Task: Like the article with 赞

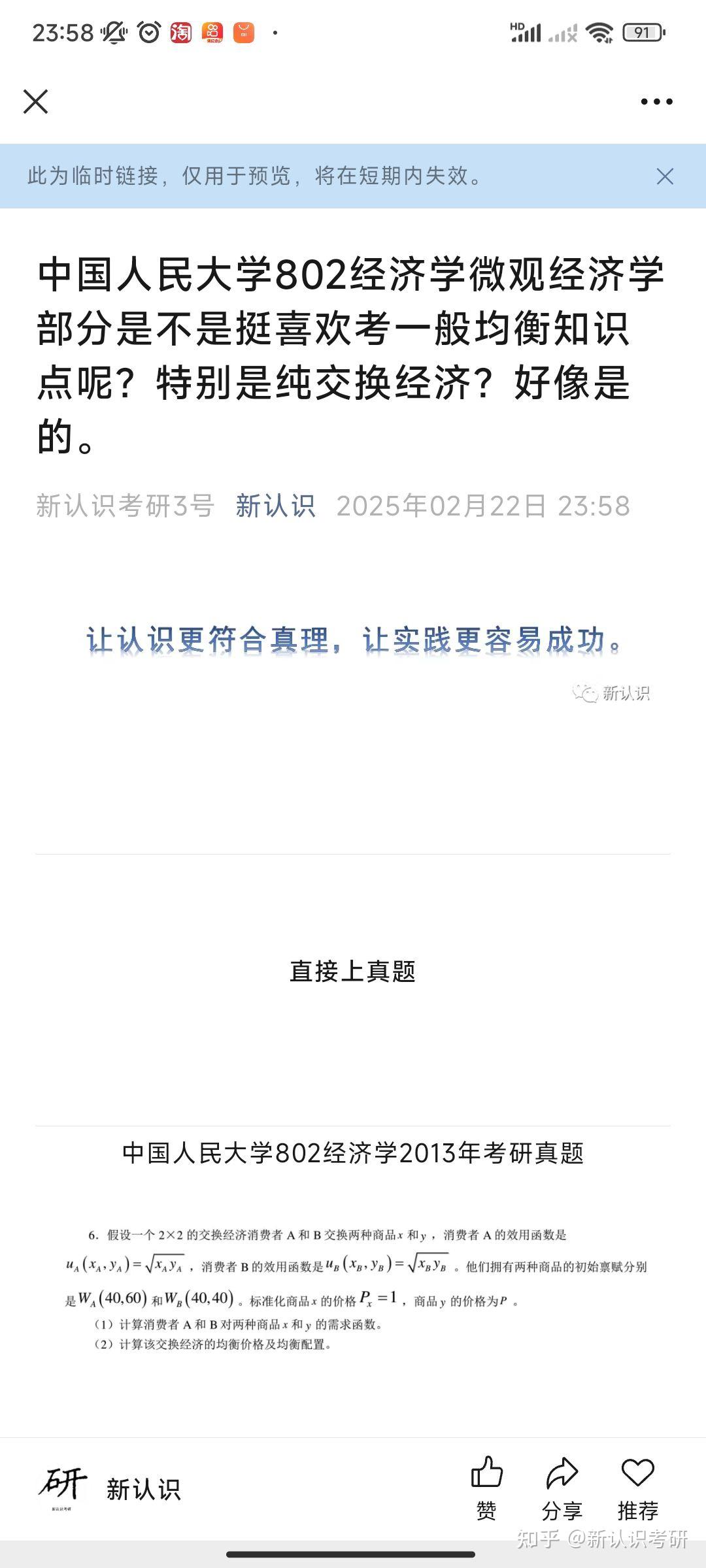Action: 486,1488
